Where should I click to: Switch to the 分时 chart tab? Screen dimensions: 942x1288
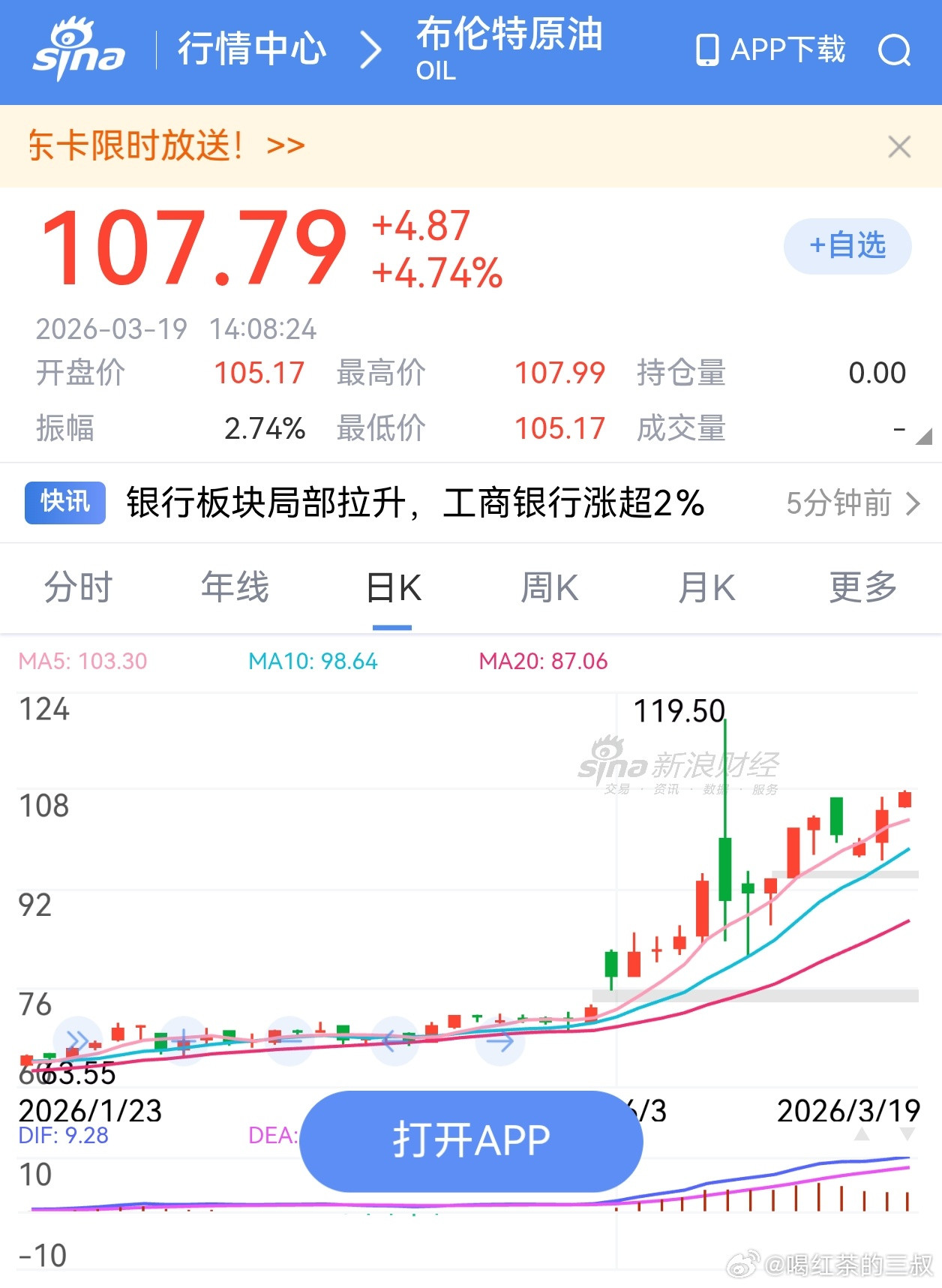click(x=78, y=588)
